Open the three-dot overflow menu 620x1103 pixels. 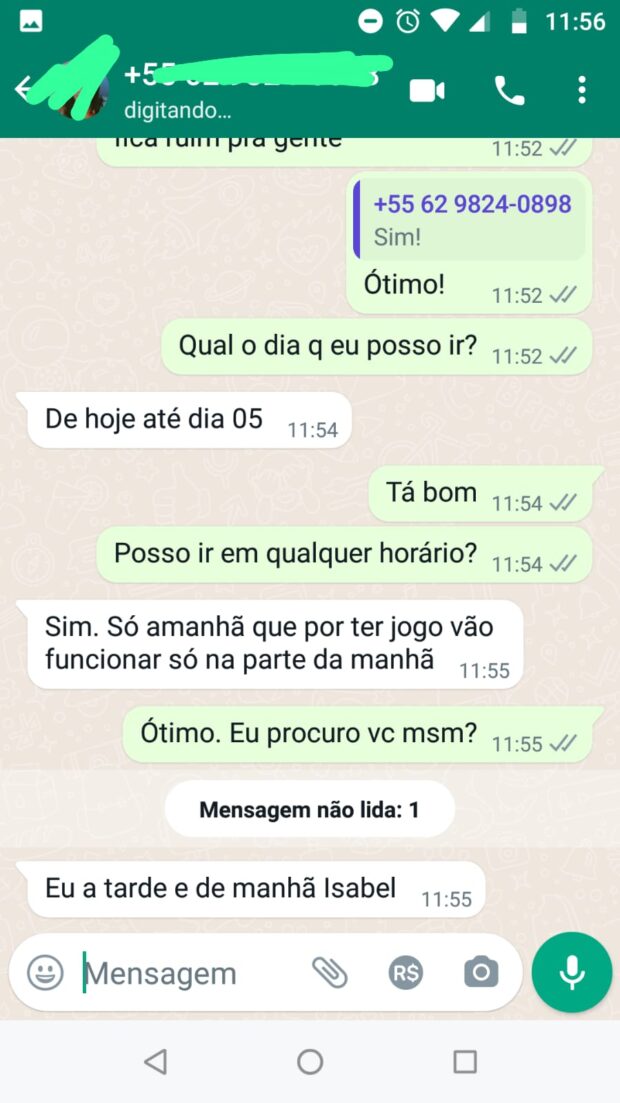coord(581,91)
